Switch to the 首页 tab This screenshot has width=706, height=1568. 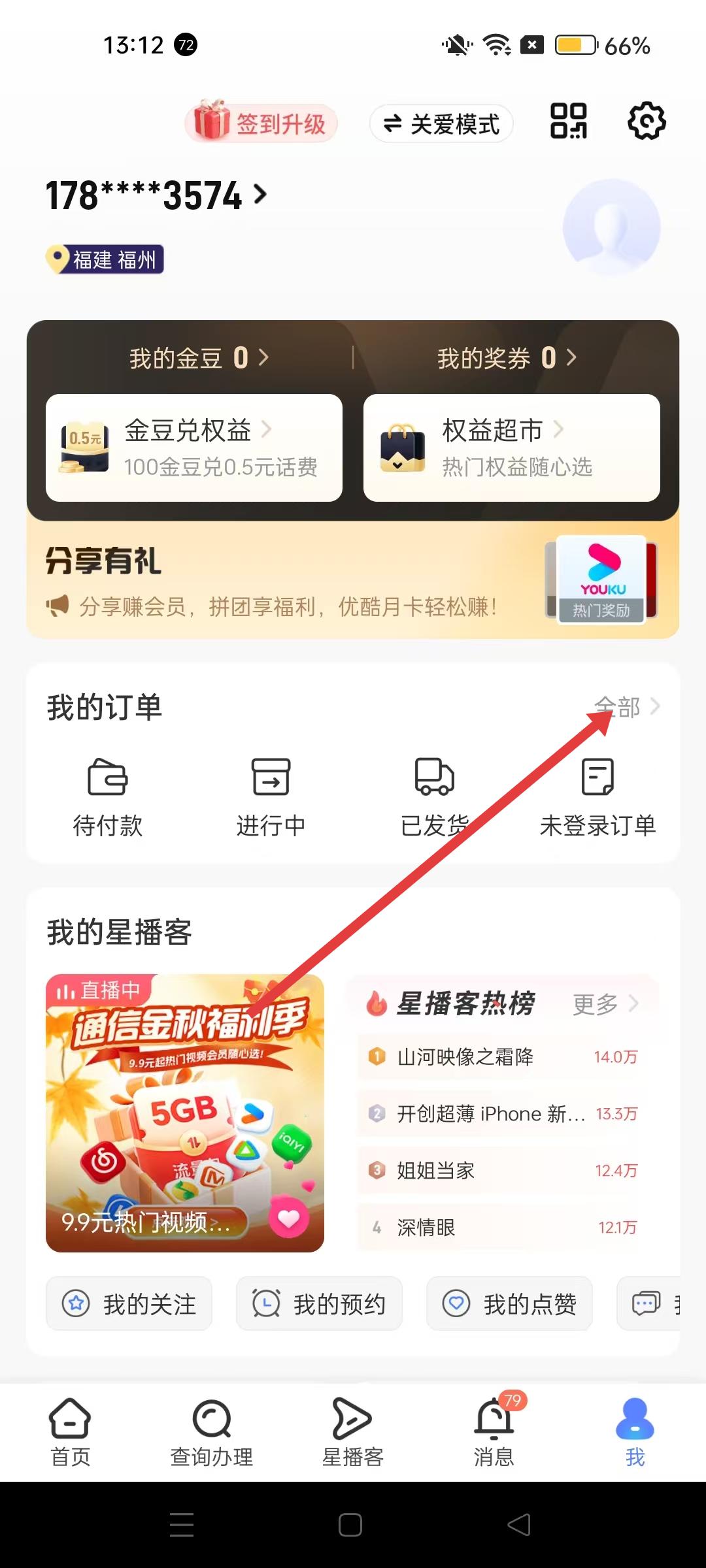click(70, 1432)
